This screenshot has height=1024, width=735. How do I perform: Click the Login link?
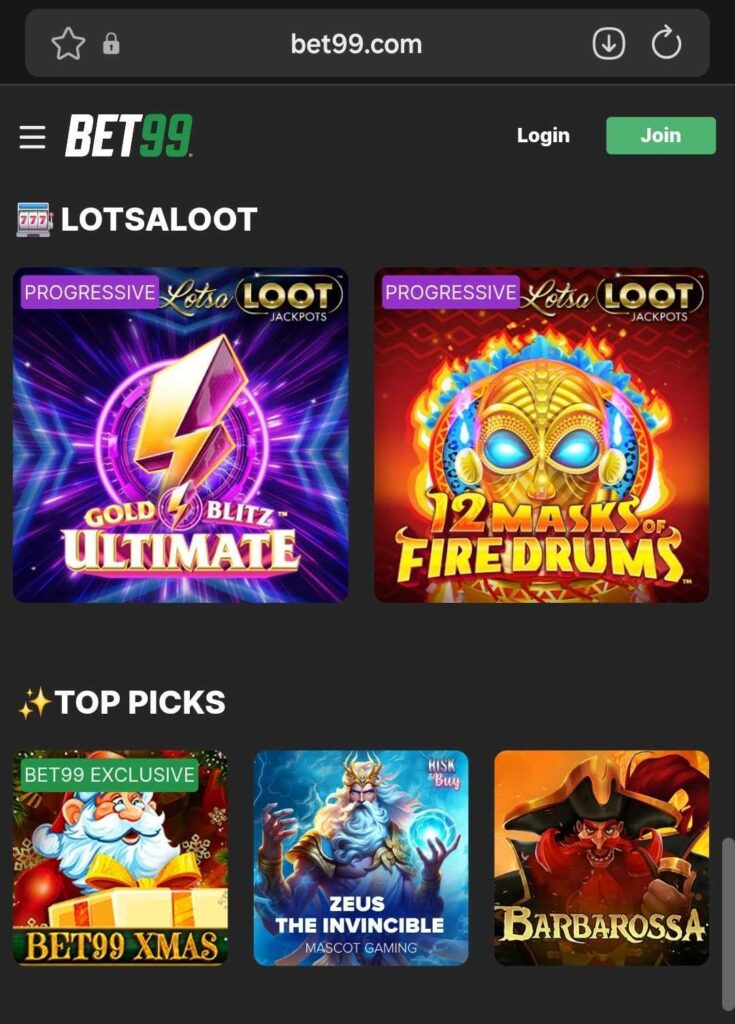(543, 135)
